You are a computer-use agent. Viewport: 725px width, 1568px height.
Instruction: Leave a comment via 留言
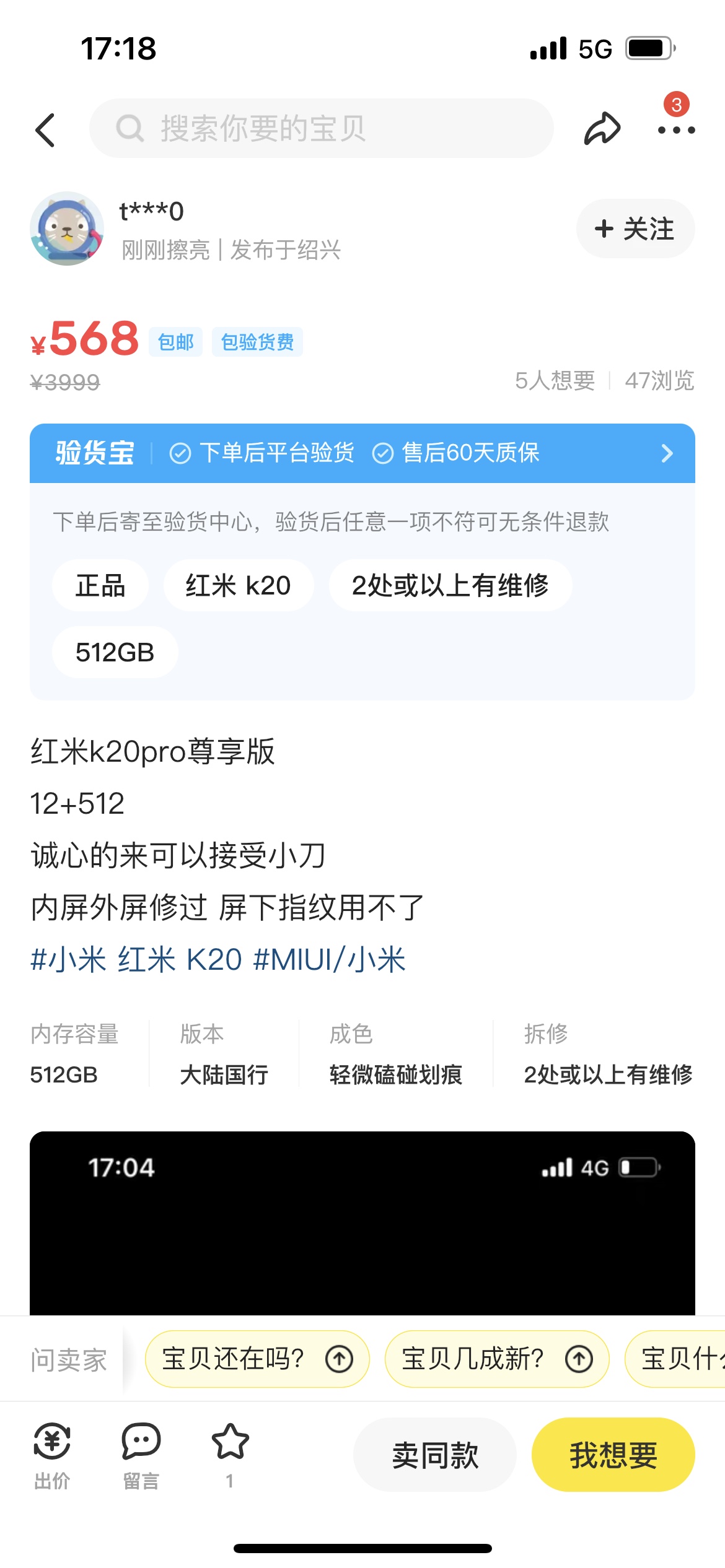(x=141, y=1453)
